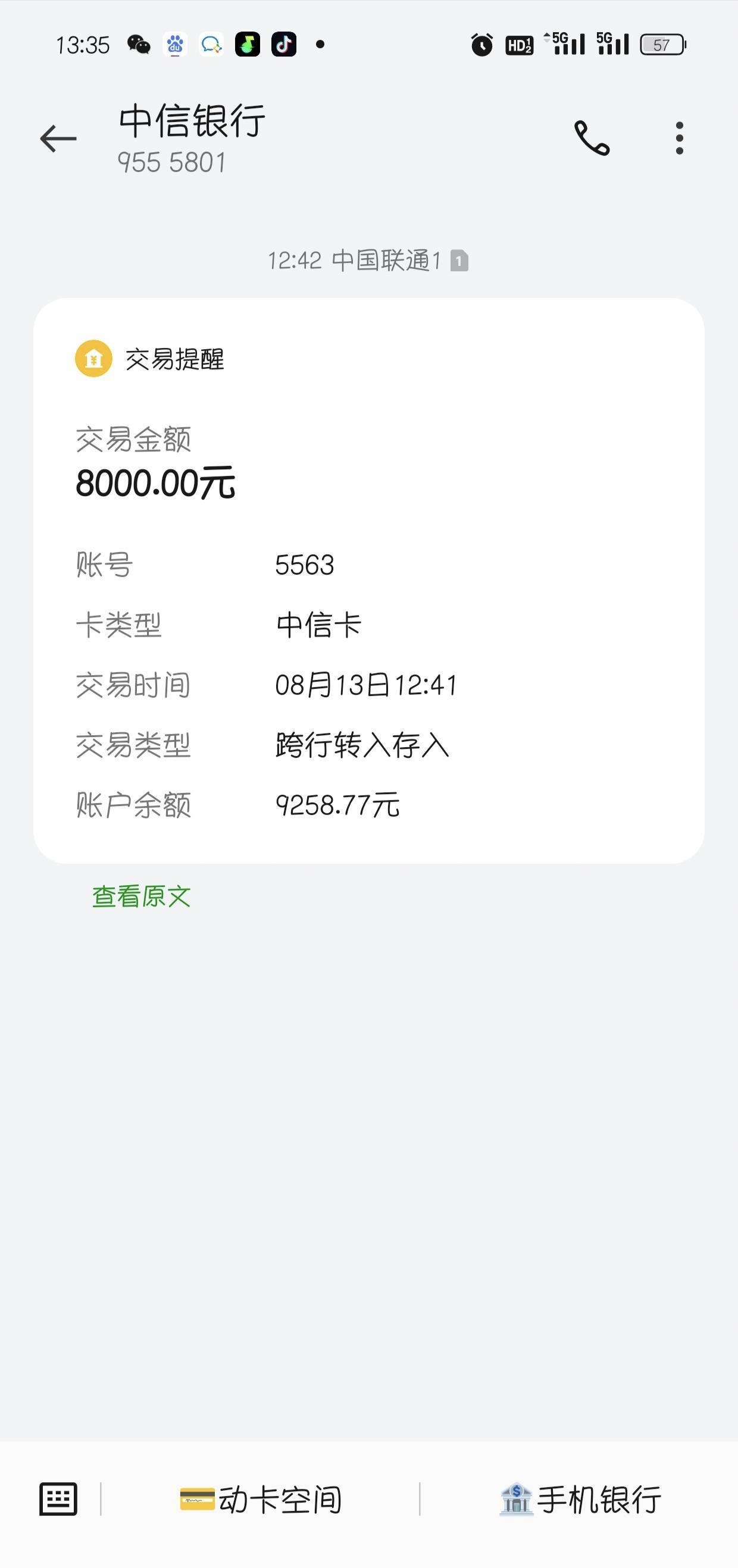The width and height of the screenshot is (738, 1568).
Task: Open the 动卡空间 menu
Action: 261,1499
